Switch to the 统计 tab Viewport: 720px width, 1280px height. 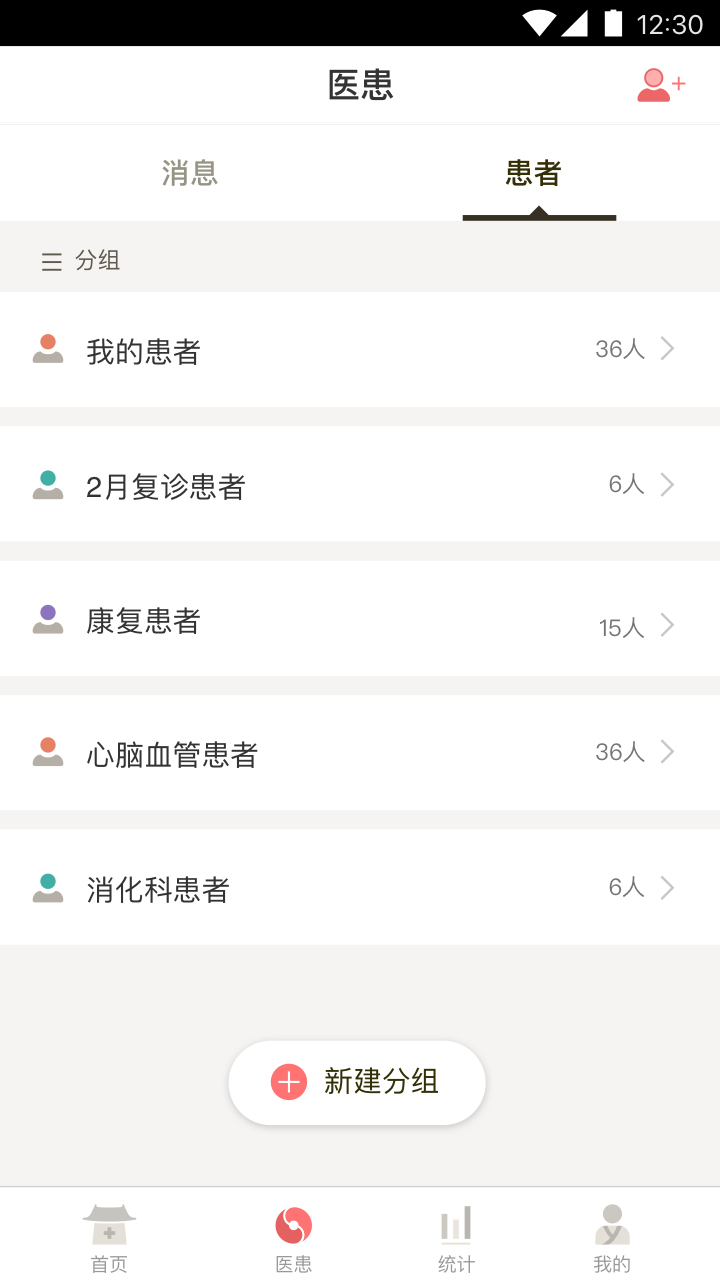tap(456, 1238)
